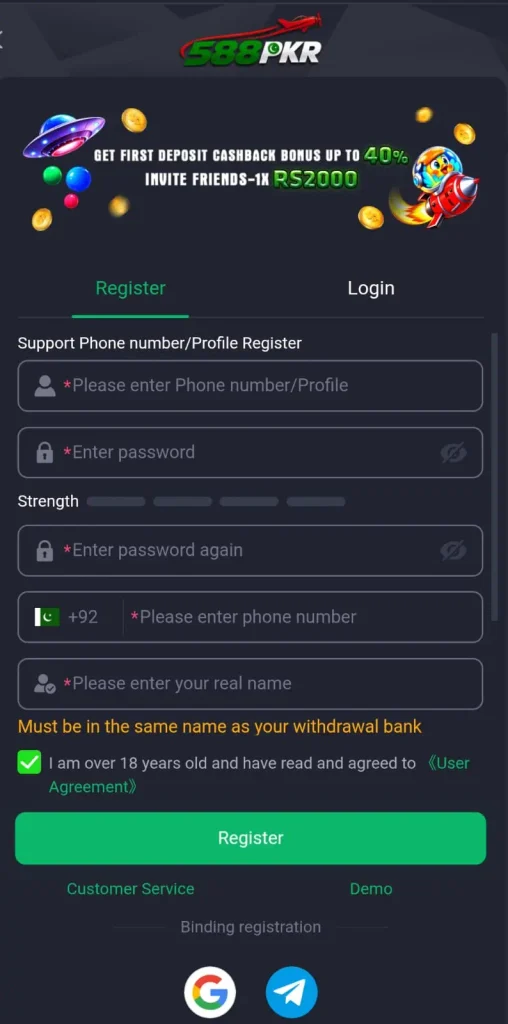Image resolution: width=508 pixels, height=1024 pixels.
Task: Reveal the Enter password again text
Action: click(x=453, y=551)
